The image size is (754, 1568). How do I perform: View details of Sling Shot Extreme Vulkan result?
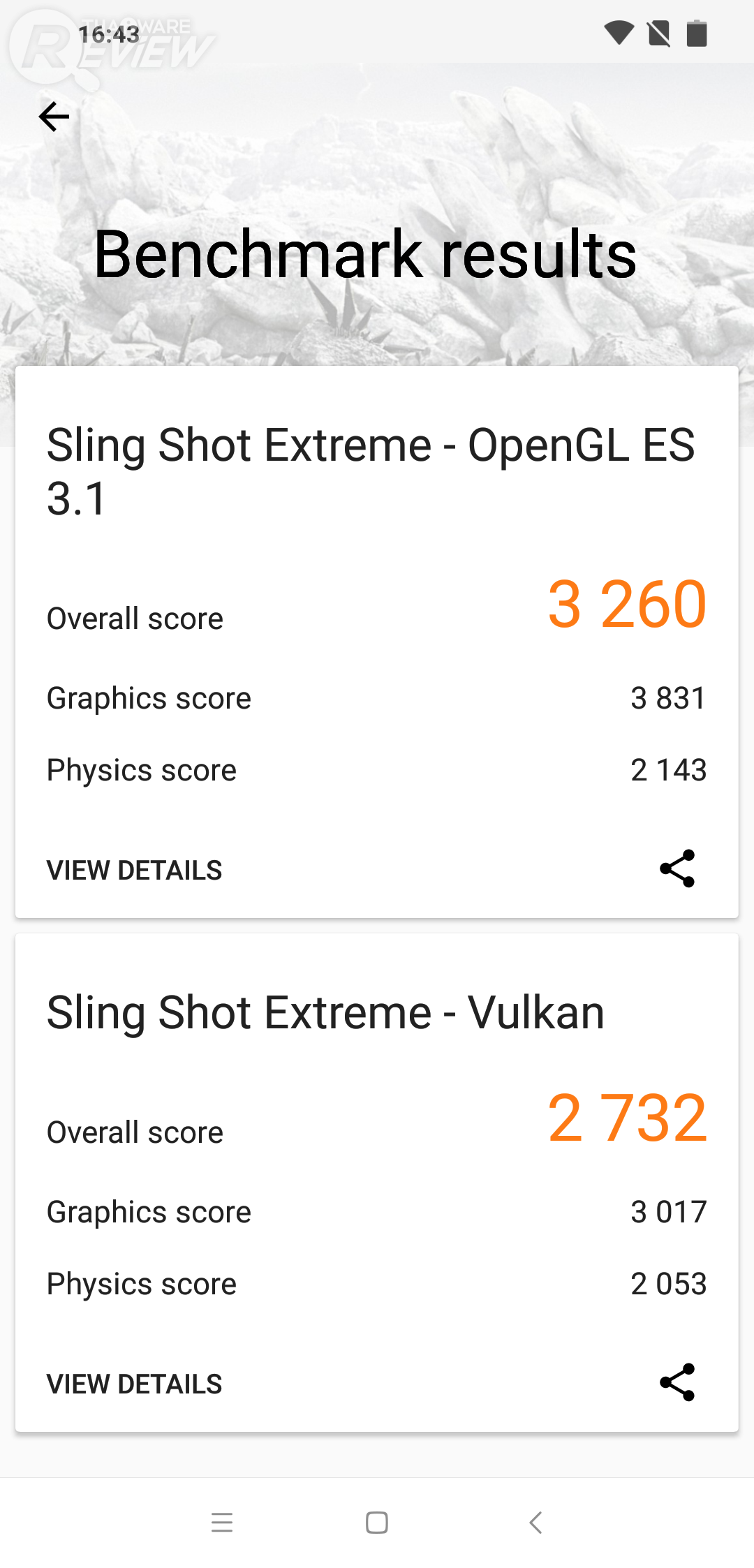pos(134,1384)
